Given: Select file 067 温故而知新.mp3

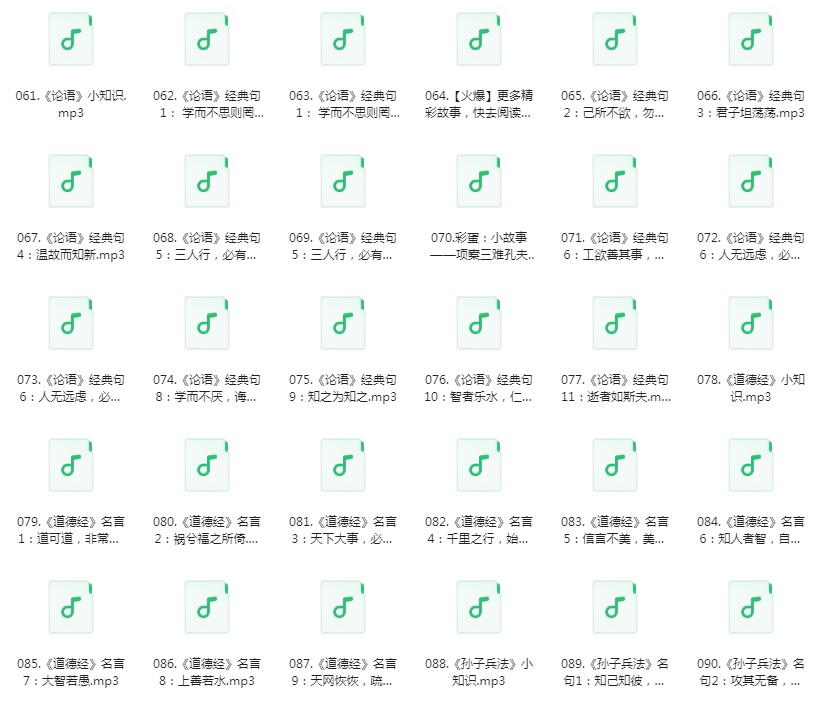Looking at the screenshot, I should (x=71, y=182).
